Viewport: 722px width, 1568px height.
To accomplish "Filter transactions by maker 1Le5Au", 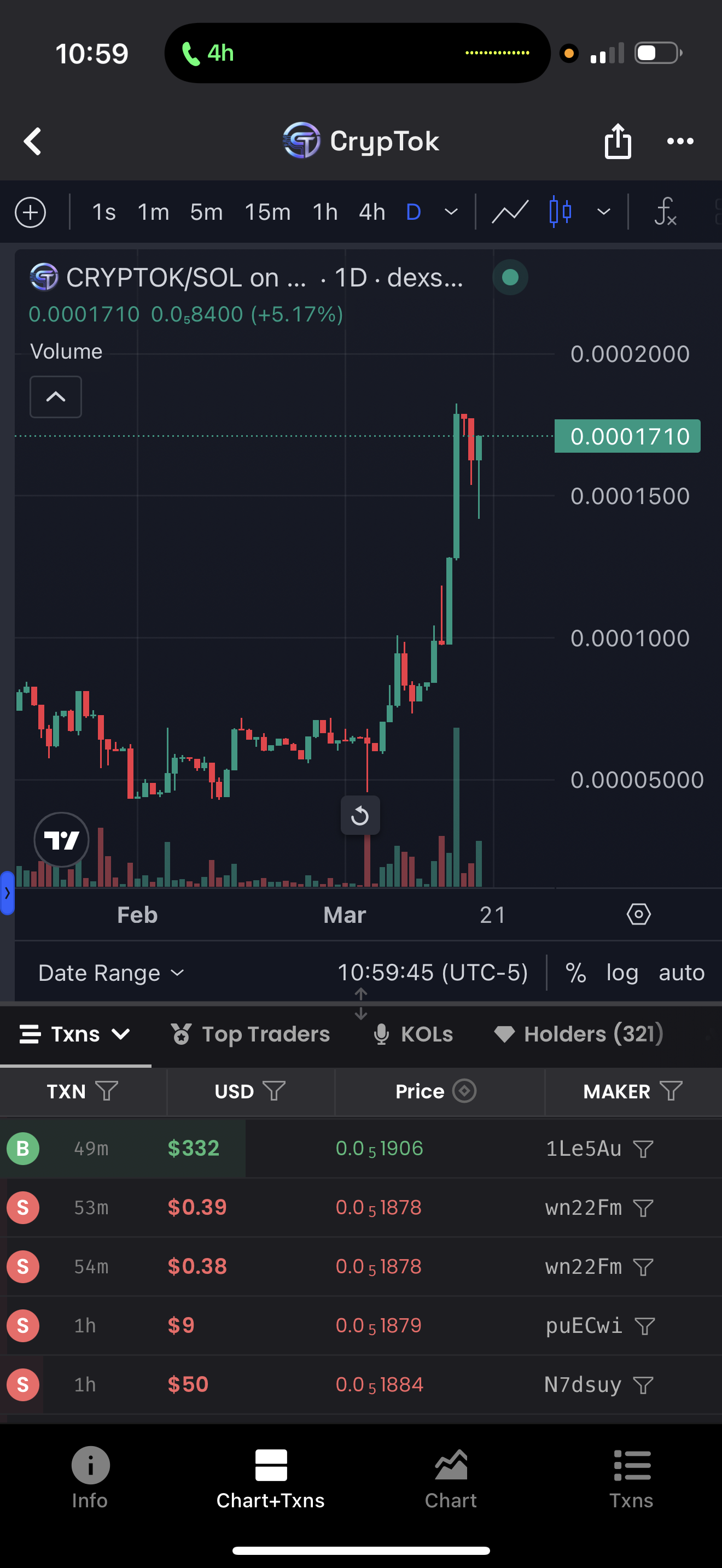I will click(x=643, y=1149).
